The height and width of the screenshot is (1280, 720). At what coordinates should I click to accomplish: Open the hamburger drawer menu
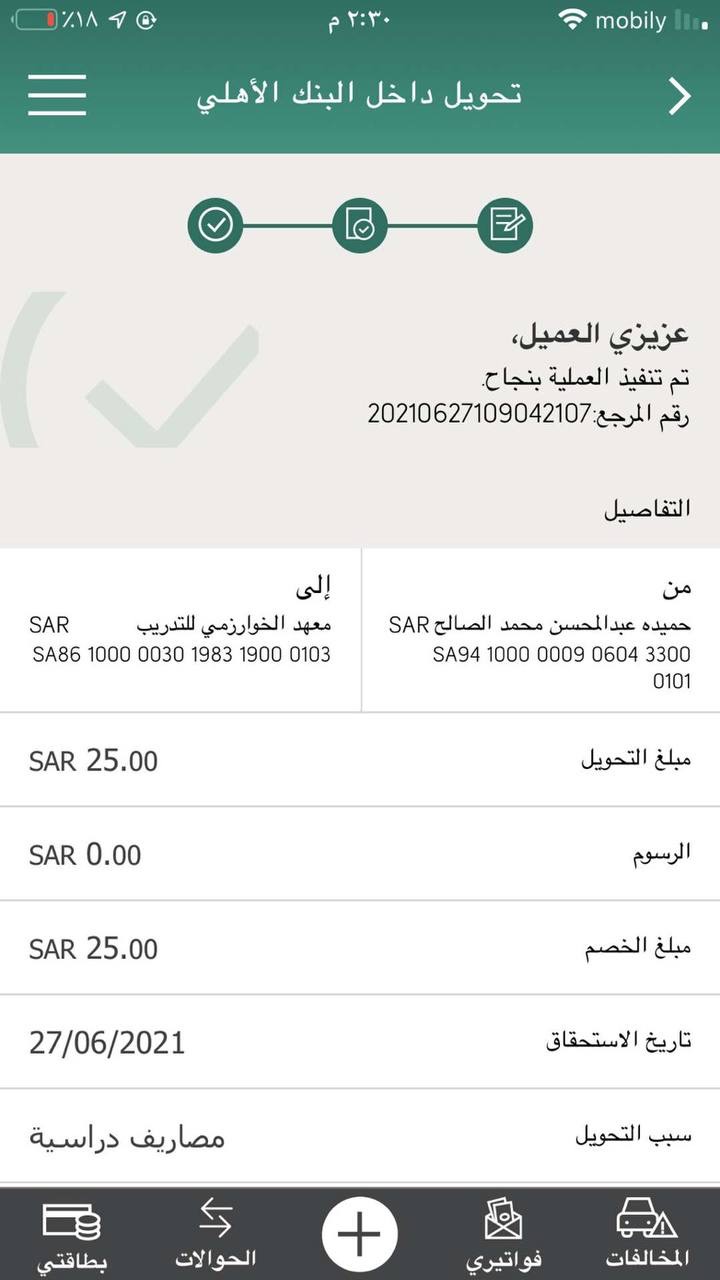pyautogui.click(x=57, y=95)
